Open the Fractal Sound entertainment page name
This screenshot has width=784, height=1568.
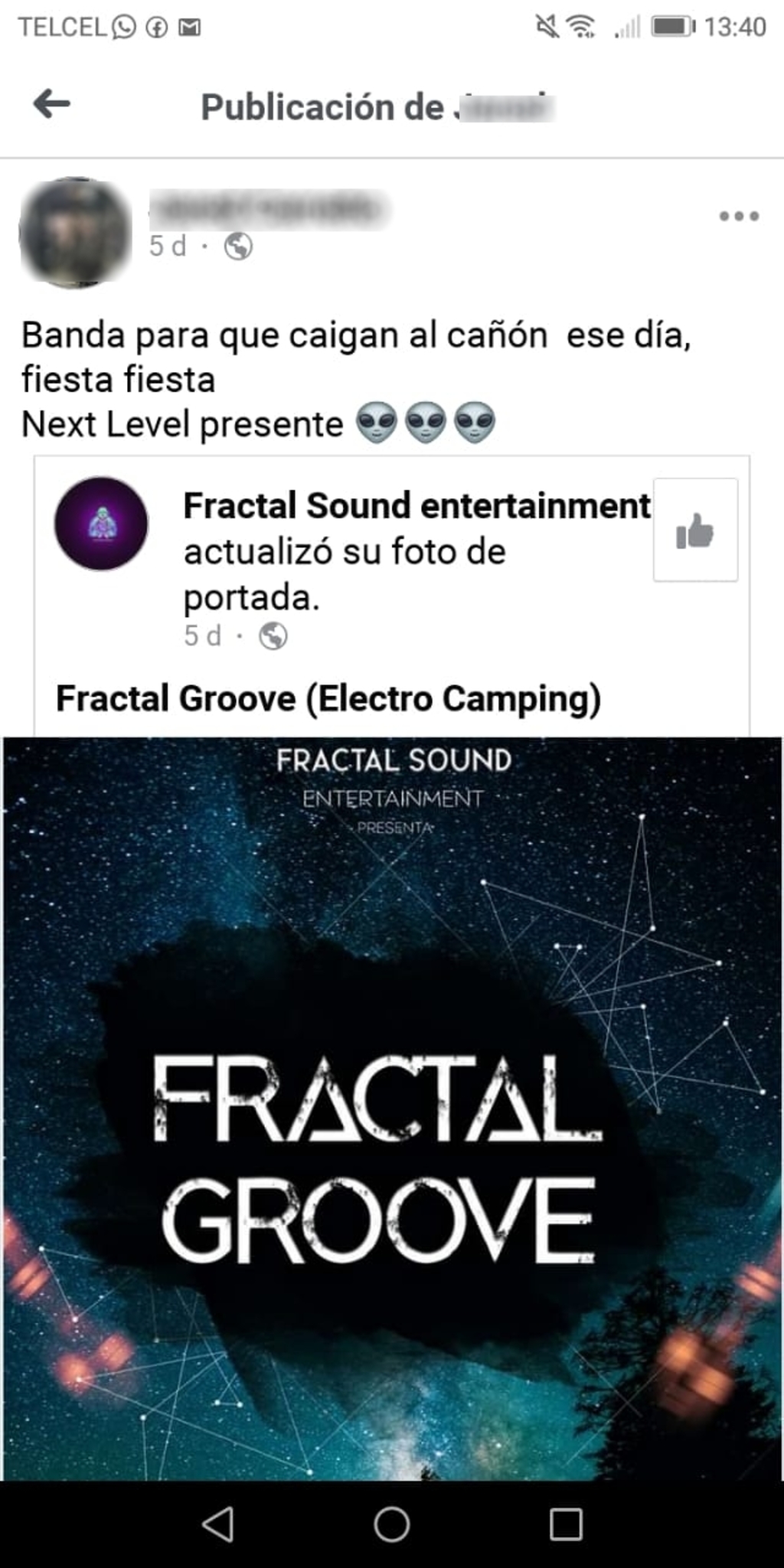(x=416, y=506)
